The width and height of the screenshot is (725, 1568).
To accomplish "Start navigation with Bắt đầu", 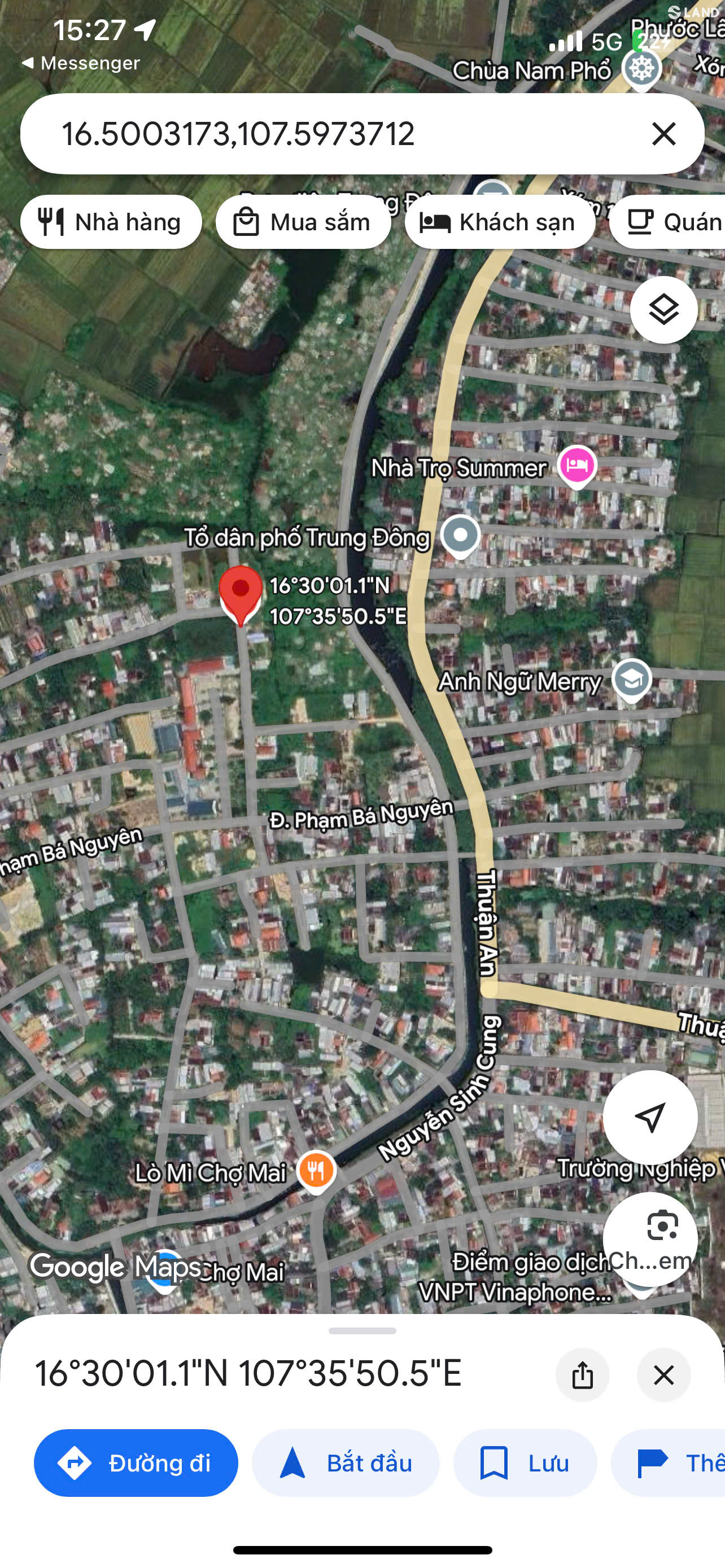I will 345,1462.
